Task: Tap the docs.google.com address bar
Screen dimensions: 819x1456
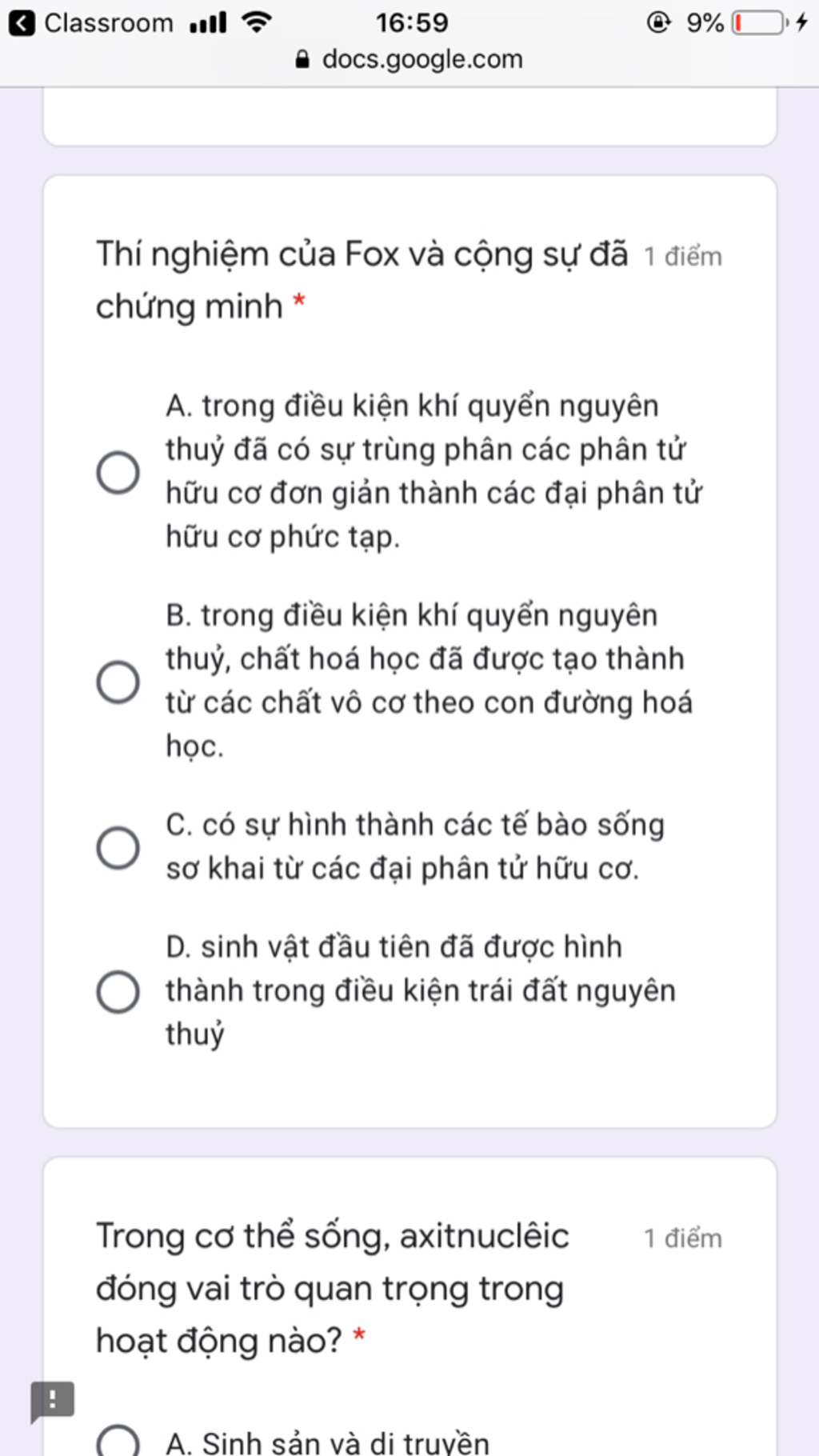Action: click(x=409, y=59)
